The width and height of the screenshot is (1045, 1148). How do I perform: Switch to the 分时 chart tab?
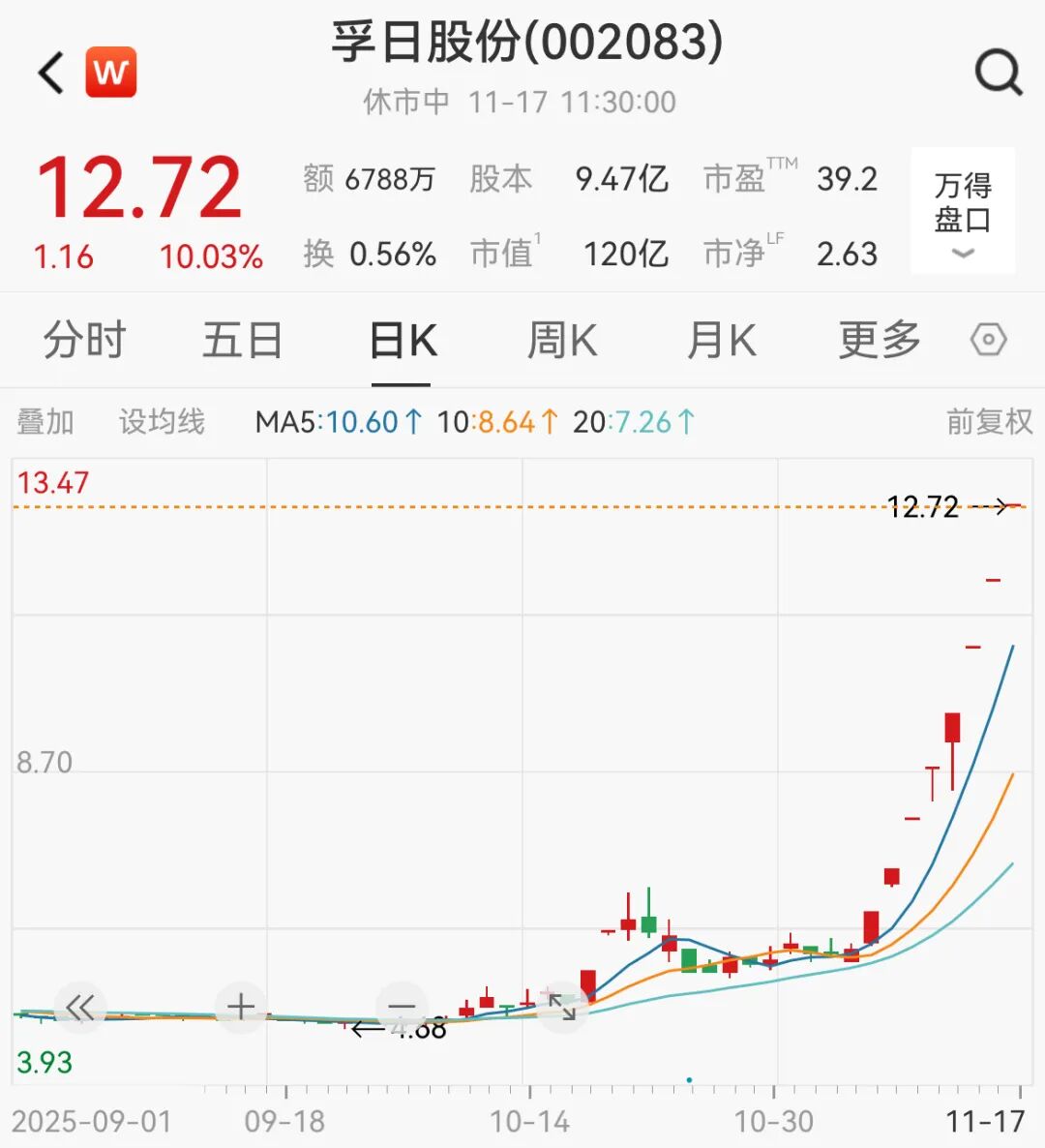pyautogui.click(x=84, y=341)
